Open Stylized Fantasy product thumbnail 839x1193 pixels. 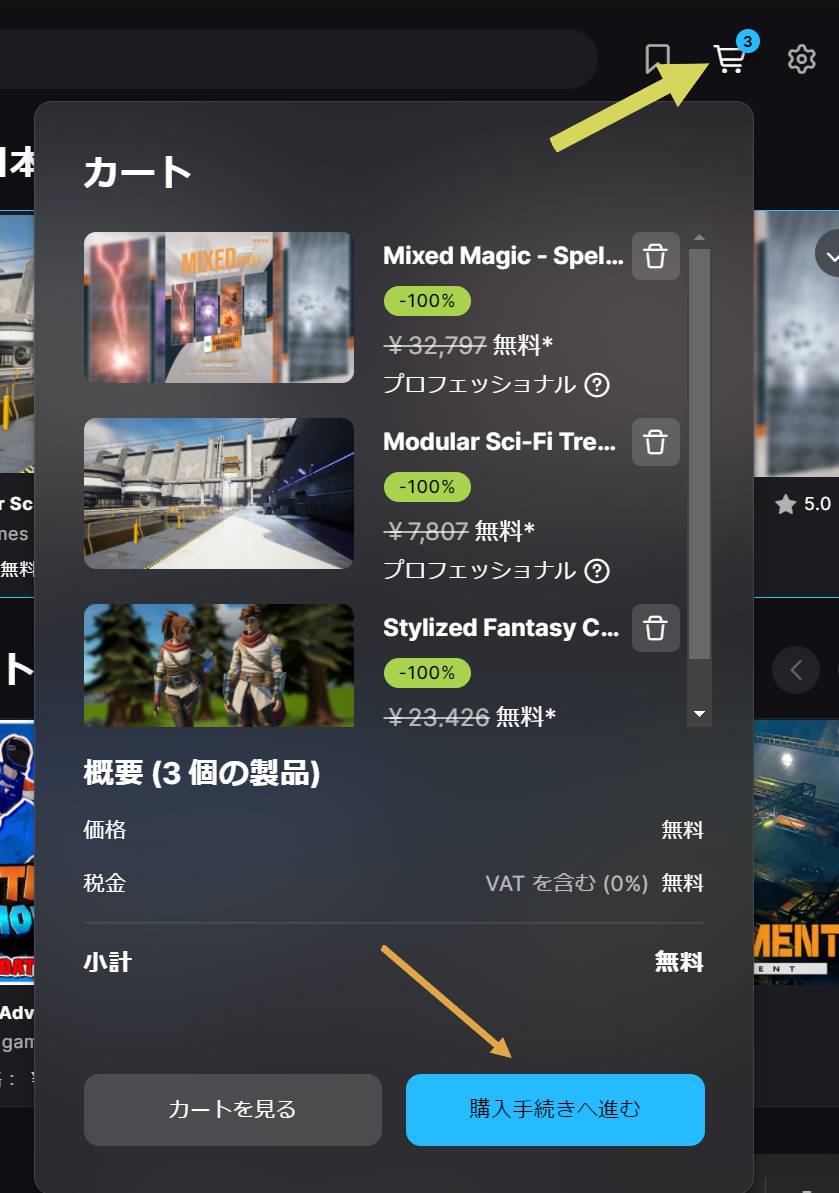tap(218, 665)
